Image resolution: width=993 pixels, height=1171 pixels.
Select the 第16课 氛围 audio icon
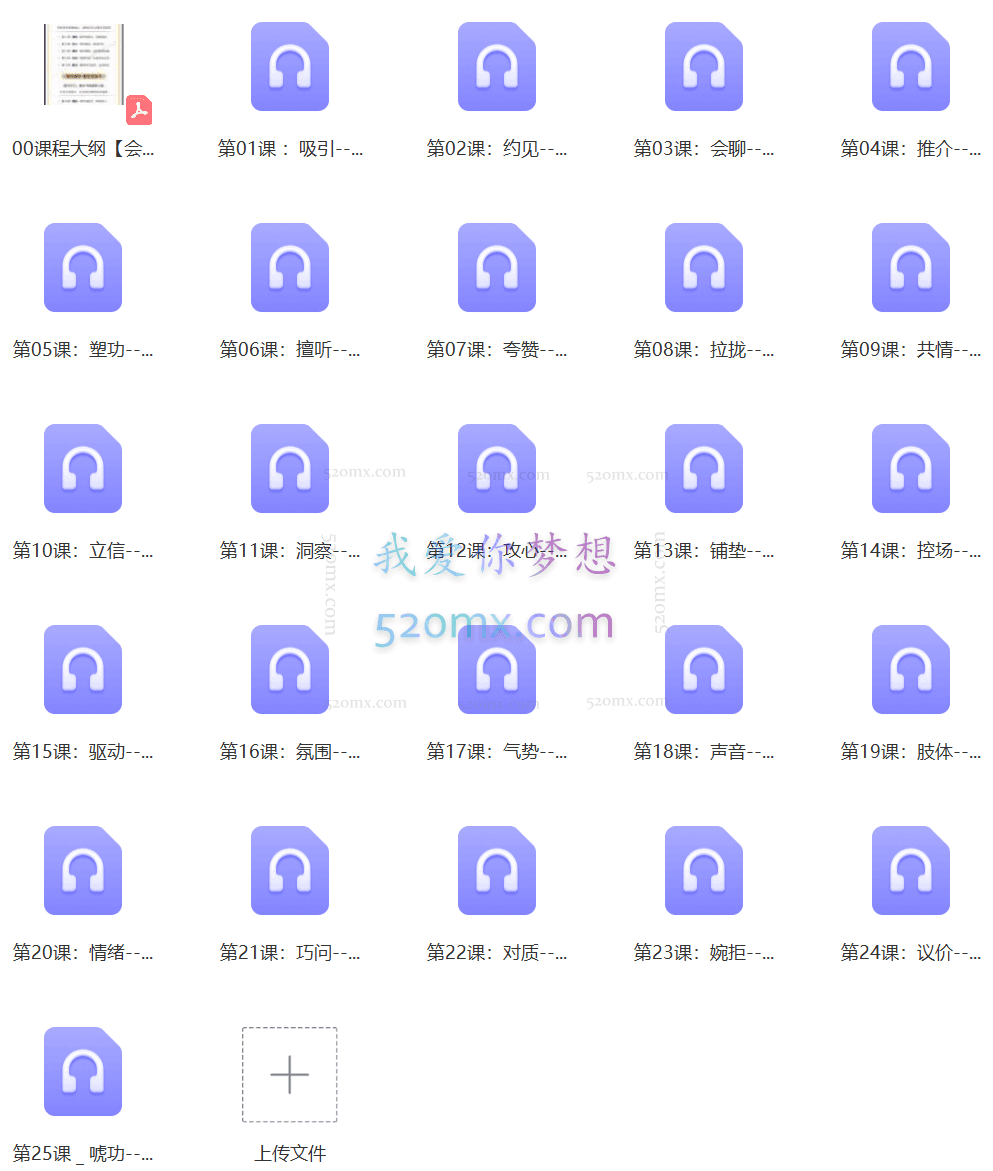[290, 669]
